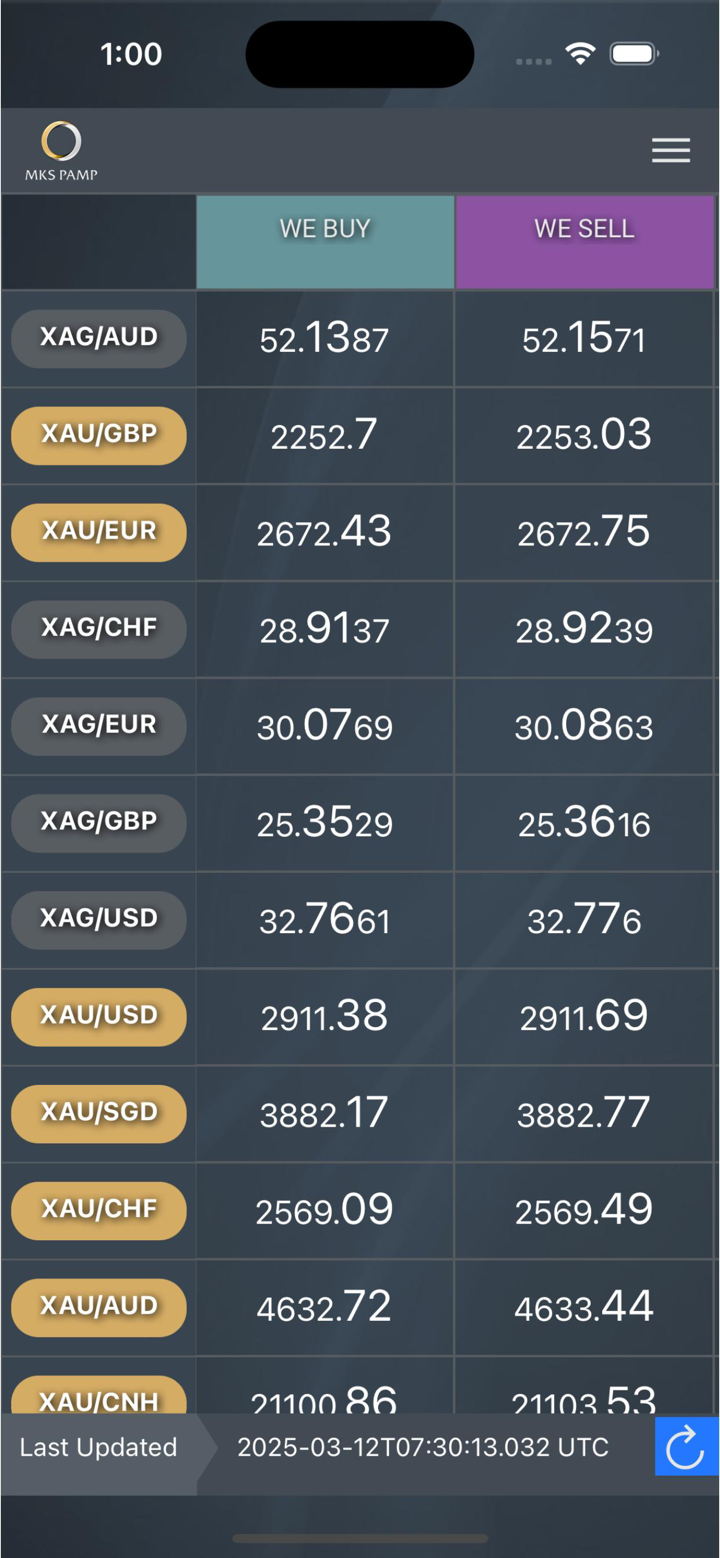Select the XAU/AUD chip
720x1558 pixels.
click(99, 1306)
